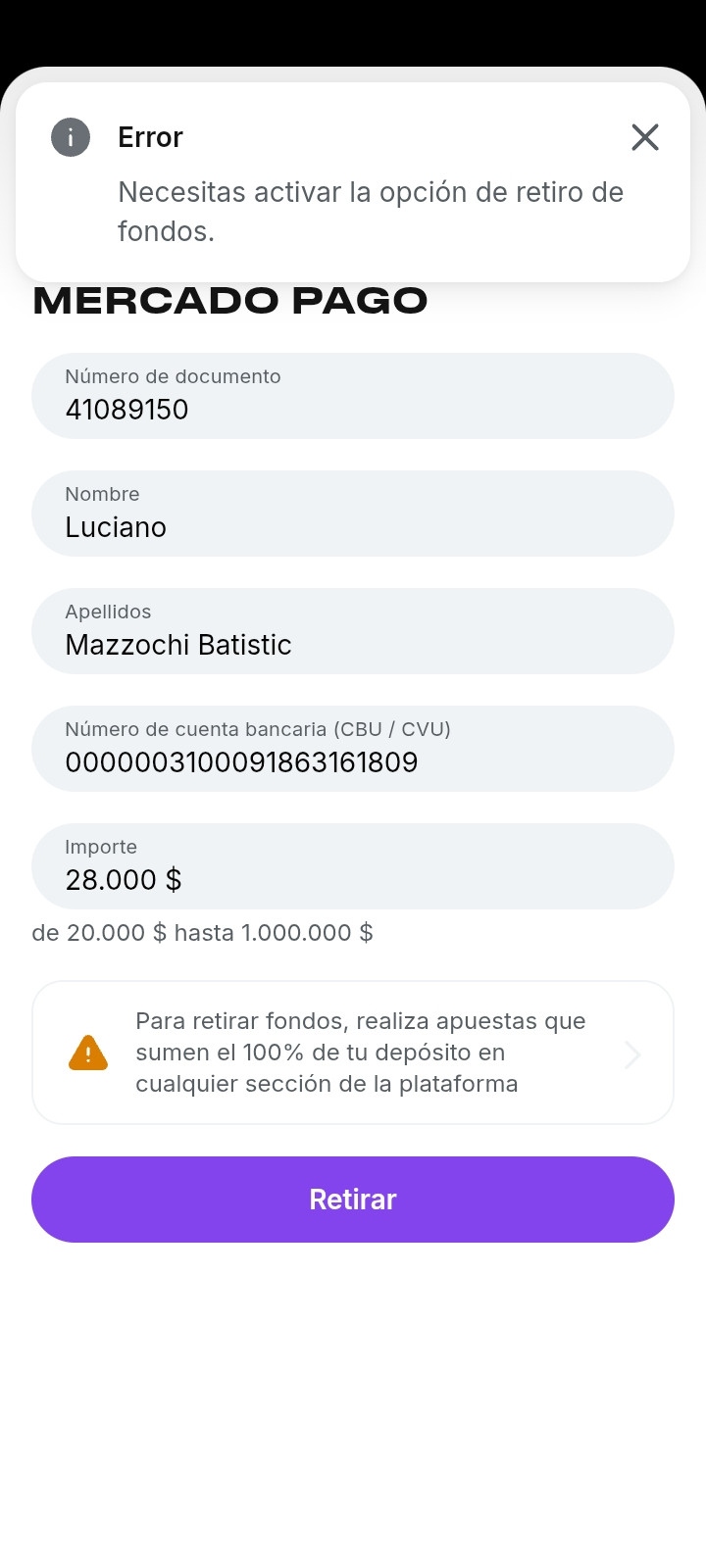The image size is (706, 1568).
Task: Select the Apellidos text field
Action: [x=353, y=631]
